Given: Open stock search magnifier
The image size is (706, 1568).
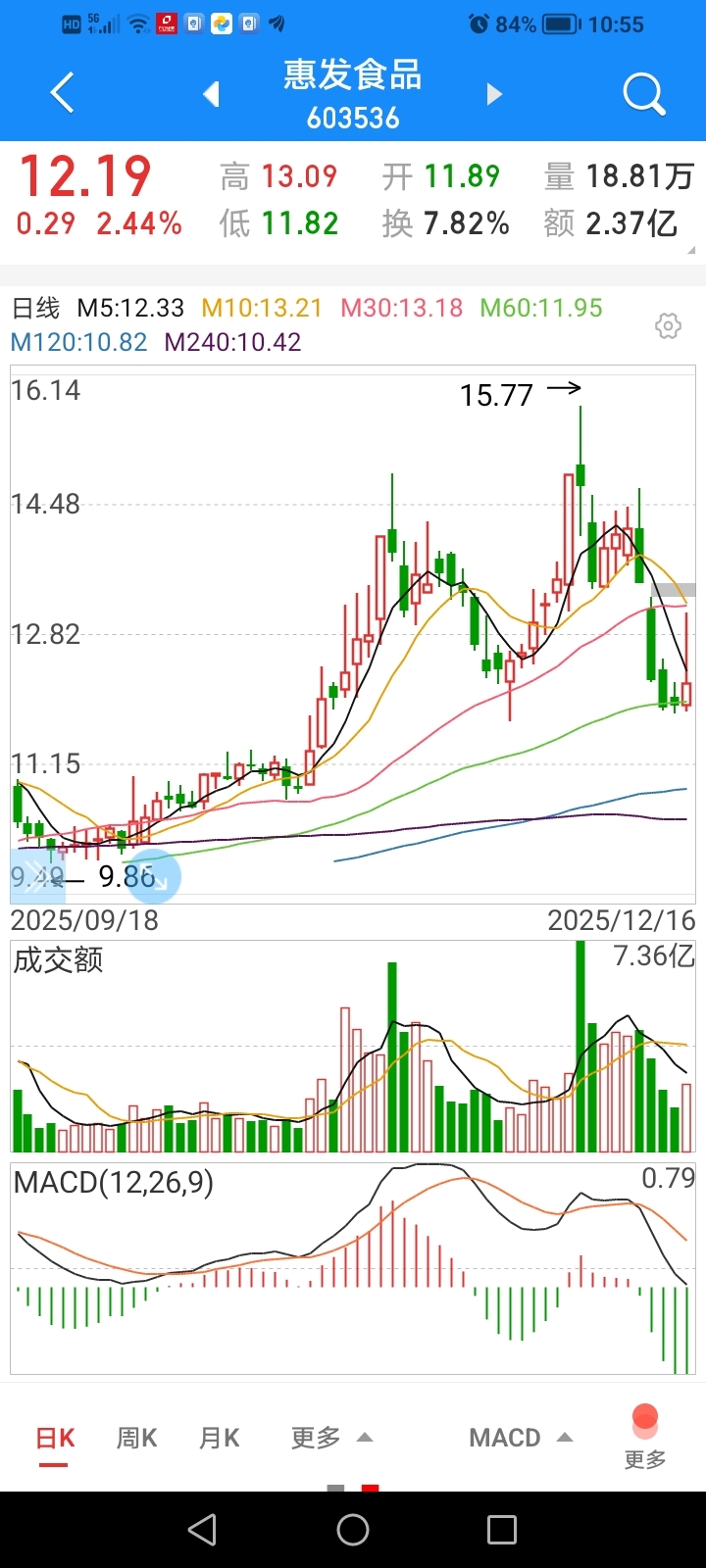Looking at the screenshot, I should (x=643, y=94).
